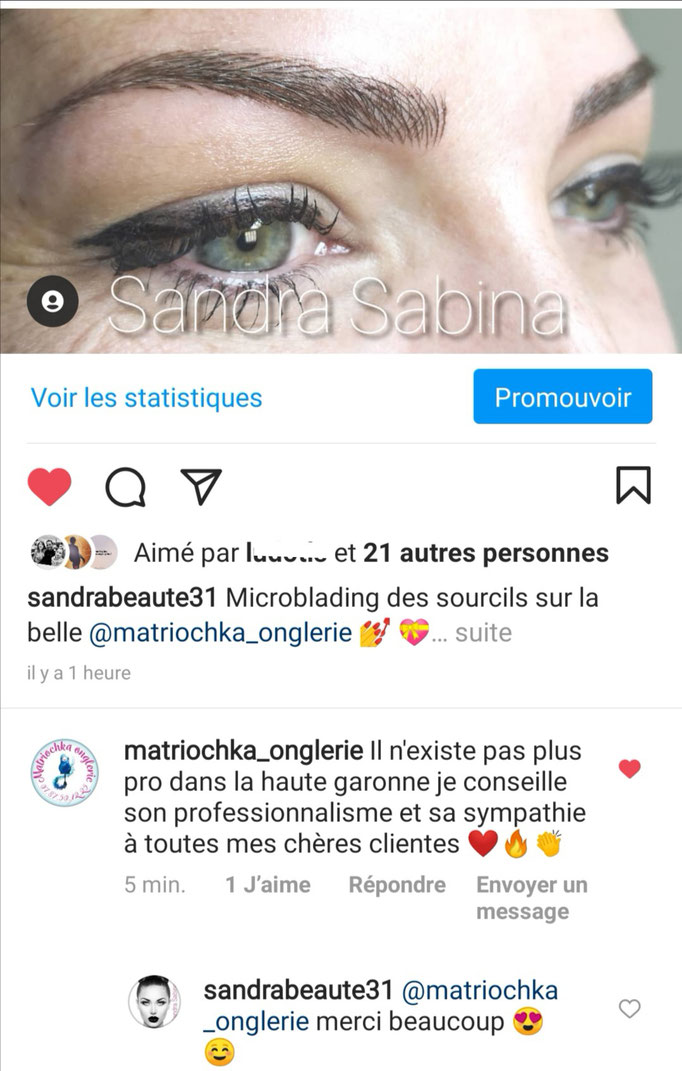Like sandrabeaute31's merci beaucoup reply

tap(629, 1009)
